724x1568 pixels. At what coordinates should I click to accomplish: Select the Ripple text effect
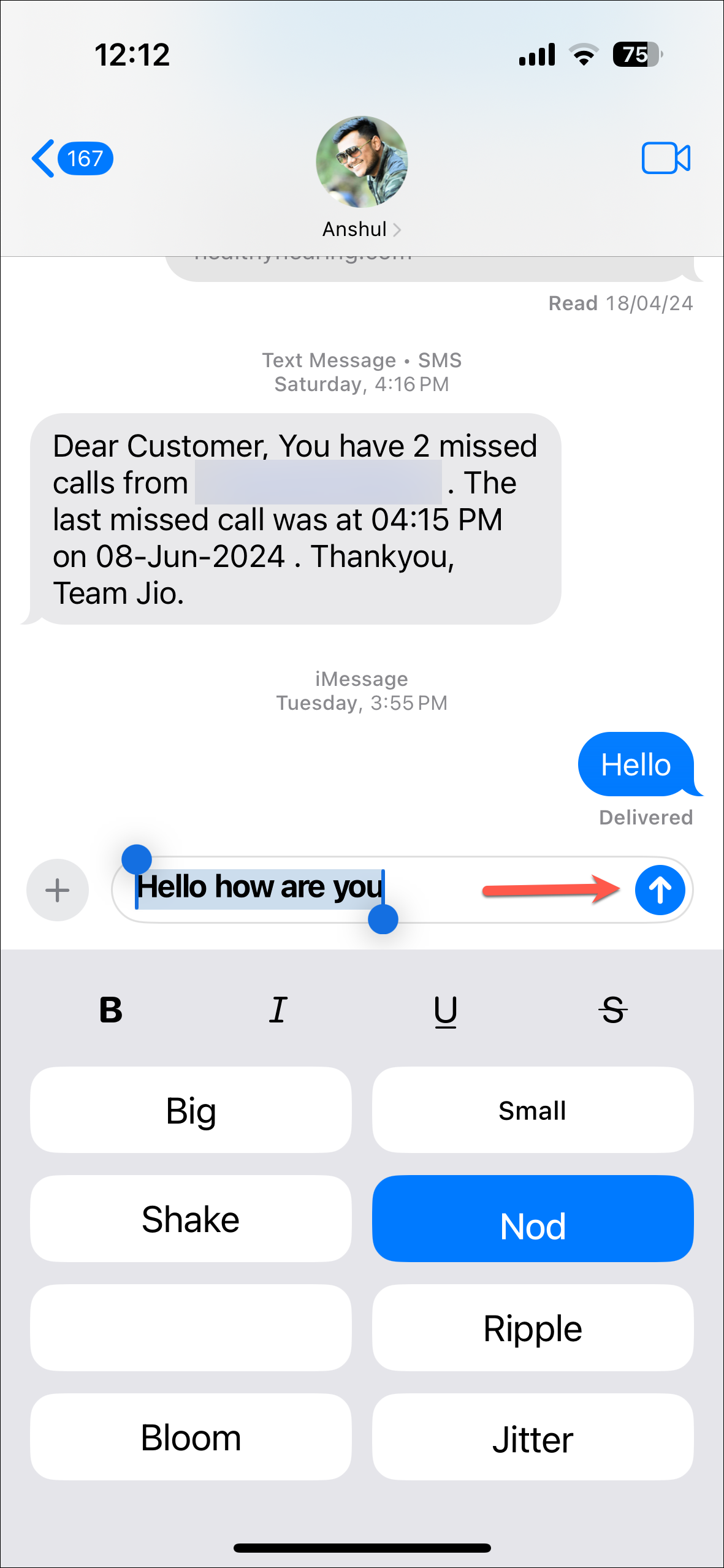[533, 1328]
